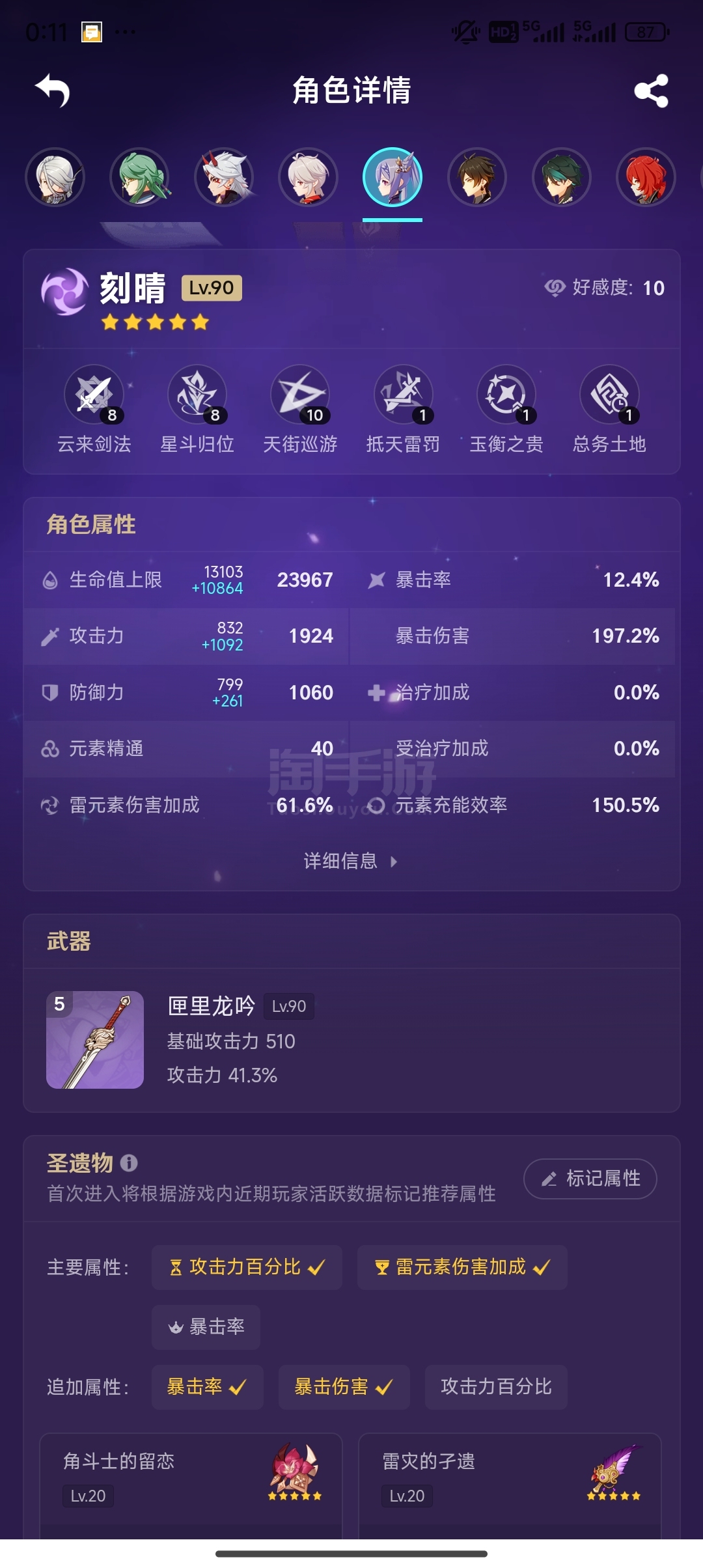Open the 角斗士的留恋 artifact card
This screenshot has height=1568, width=703.
(x=191, y=1486)
